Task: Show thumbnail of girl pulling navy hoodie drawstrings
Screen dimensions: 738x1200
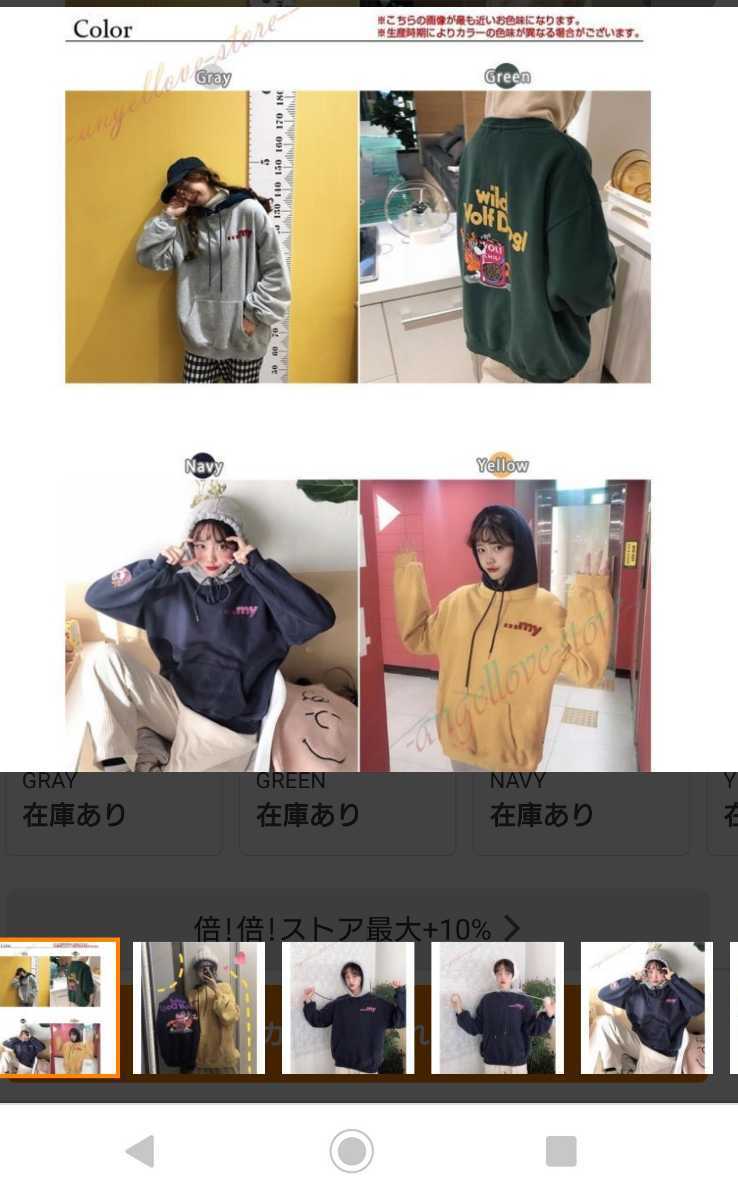Action: (x=497, y=1008)
